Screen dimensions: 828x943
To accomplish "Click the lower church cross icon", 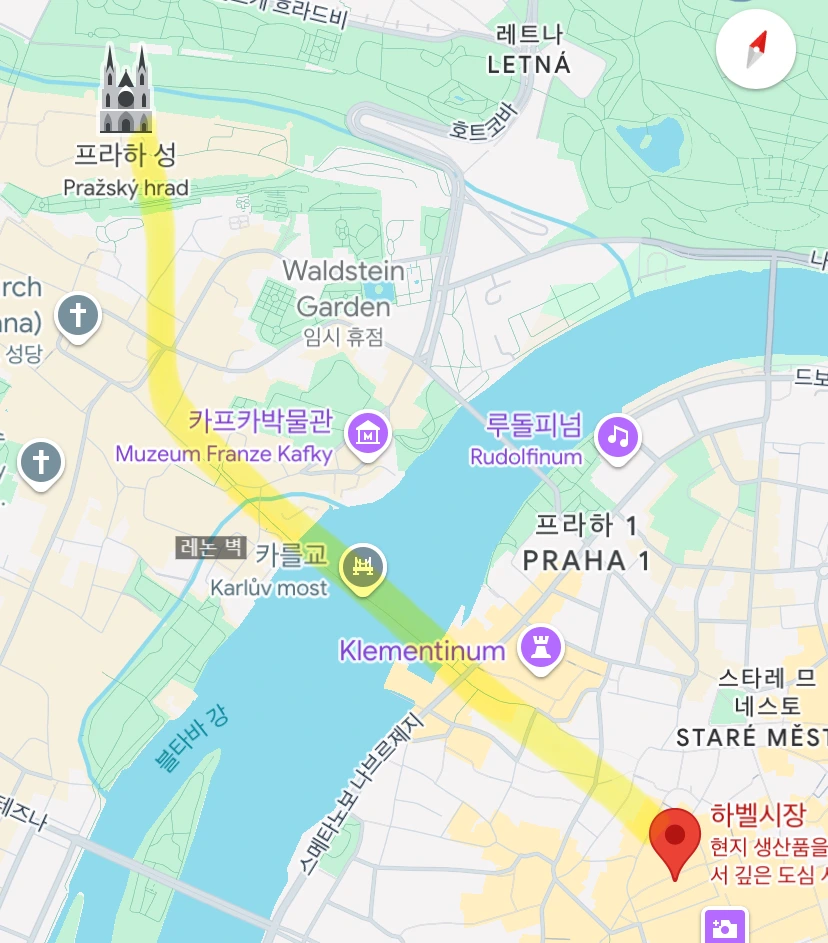I will pyautogui.click(x=40, y=462).
